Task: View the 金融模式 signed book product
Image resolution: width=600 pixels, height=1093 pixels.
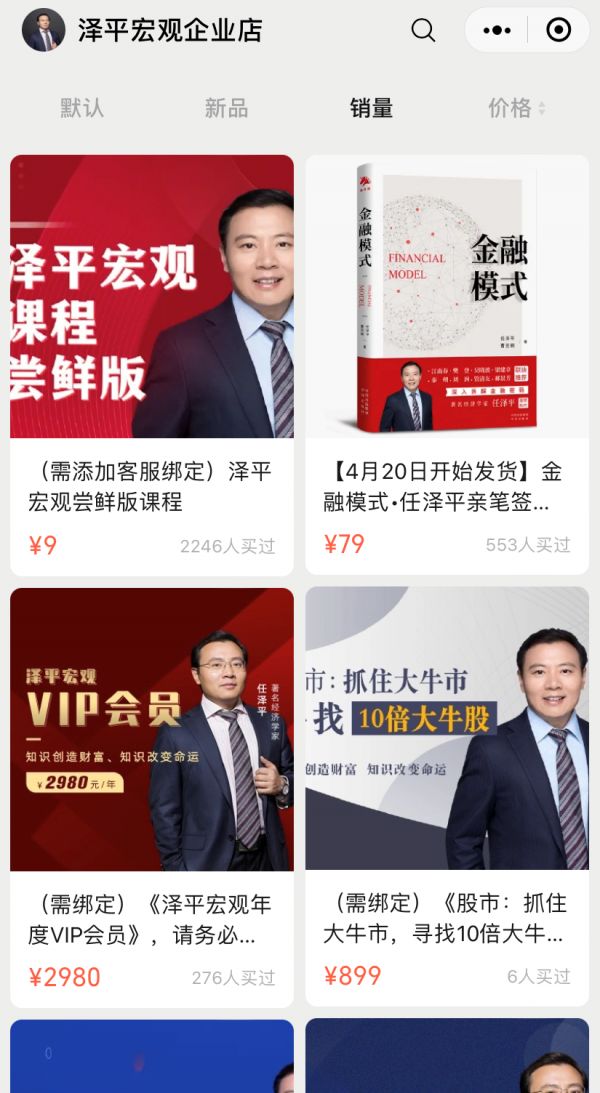Action: (447, 365)
